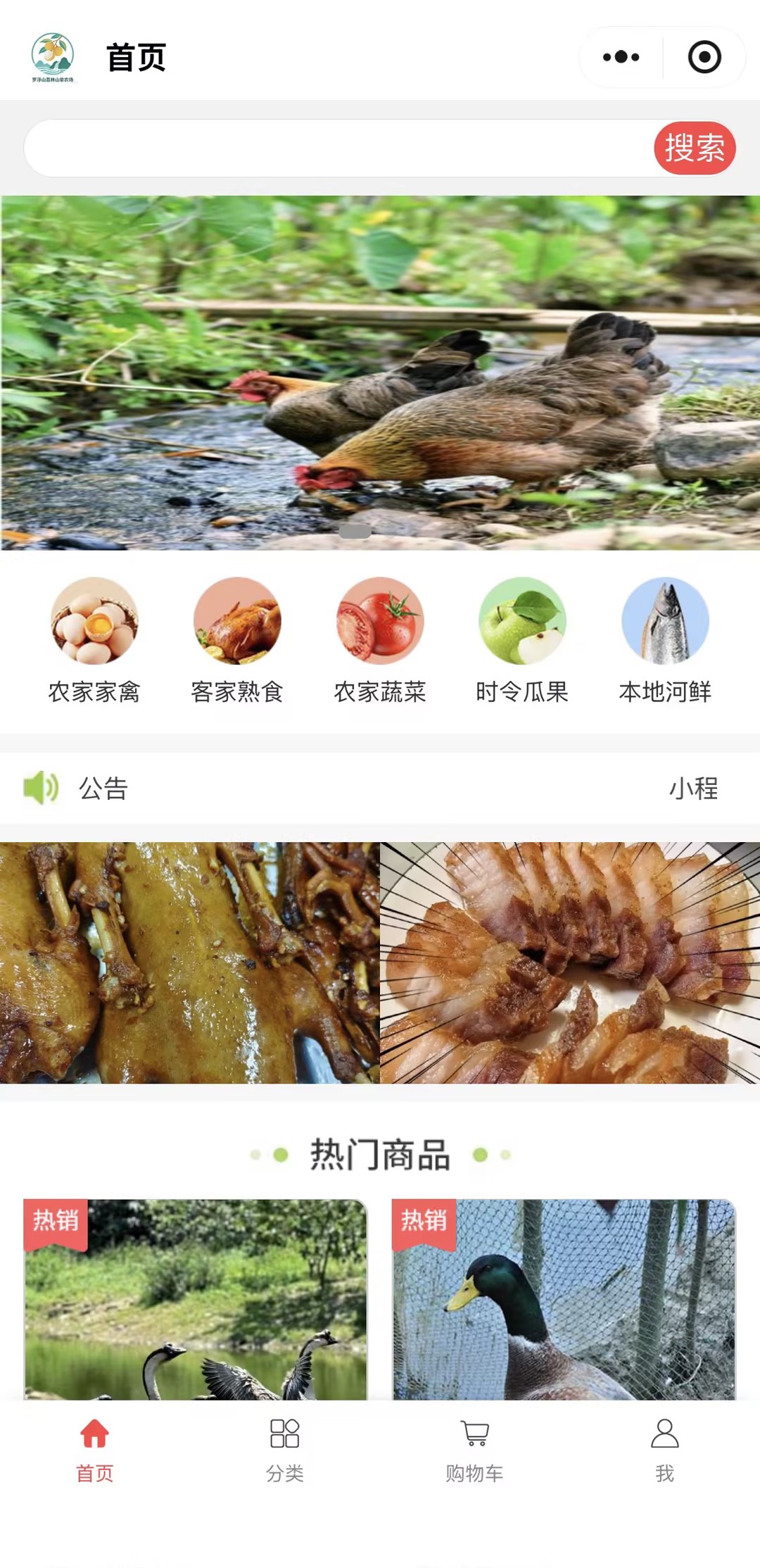Open the mini program more-options menu

[x=621, y=57]
